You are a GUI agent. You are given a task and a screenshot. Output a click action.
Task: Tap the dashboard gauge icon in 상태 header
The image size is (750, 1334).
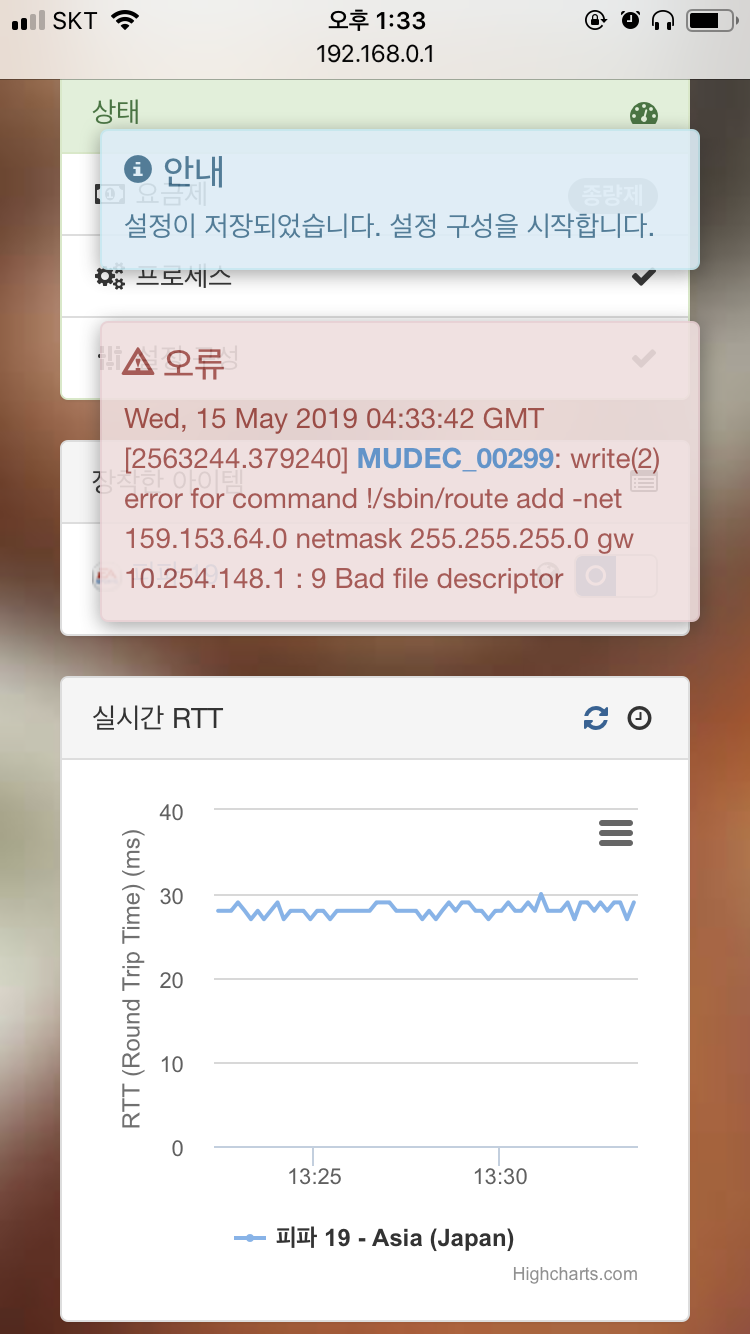644,113
